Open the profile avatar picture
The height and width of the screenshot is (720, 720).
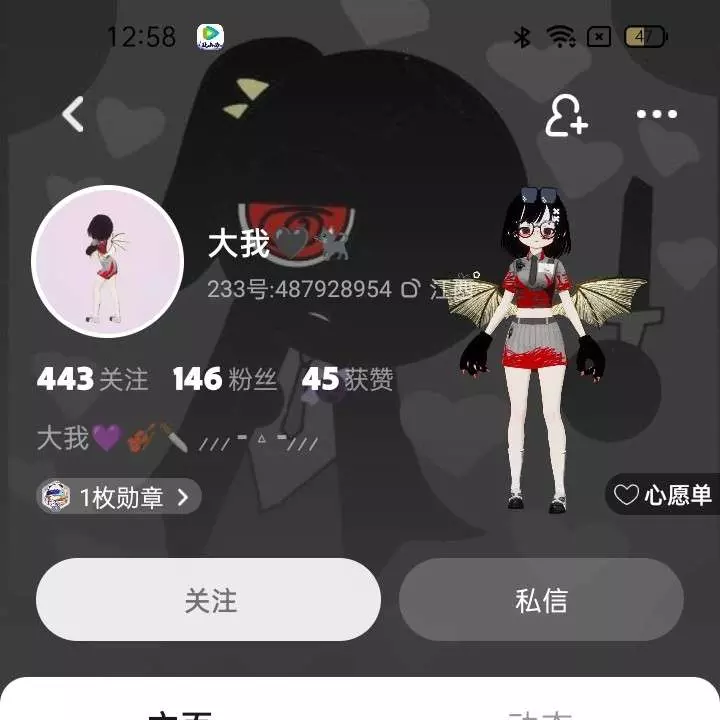pyautogui.click(x=107, y=261)
